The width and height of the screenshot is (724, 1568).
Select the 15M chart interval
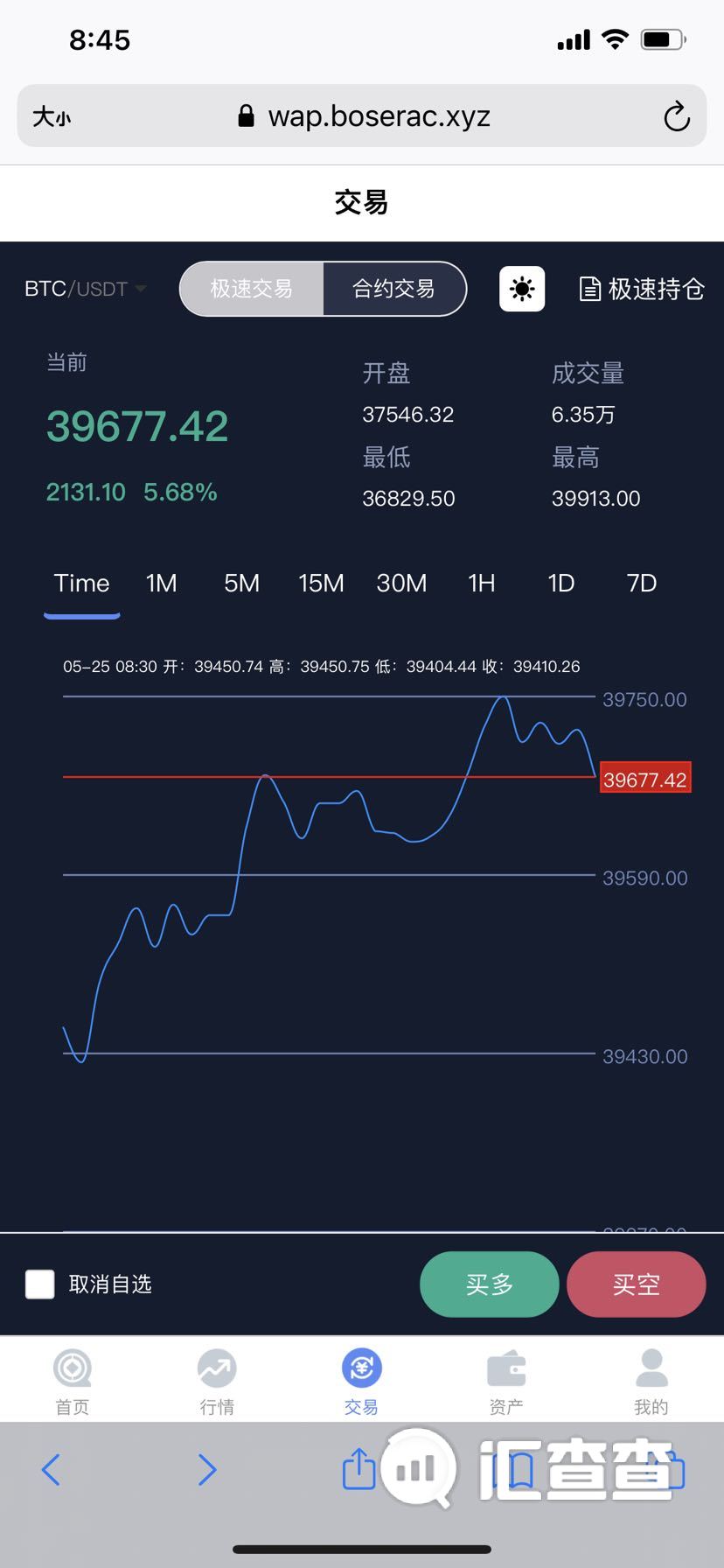(x=321, y=583)
